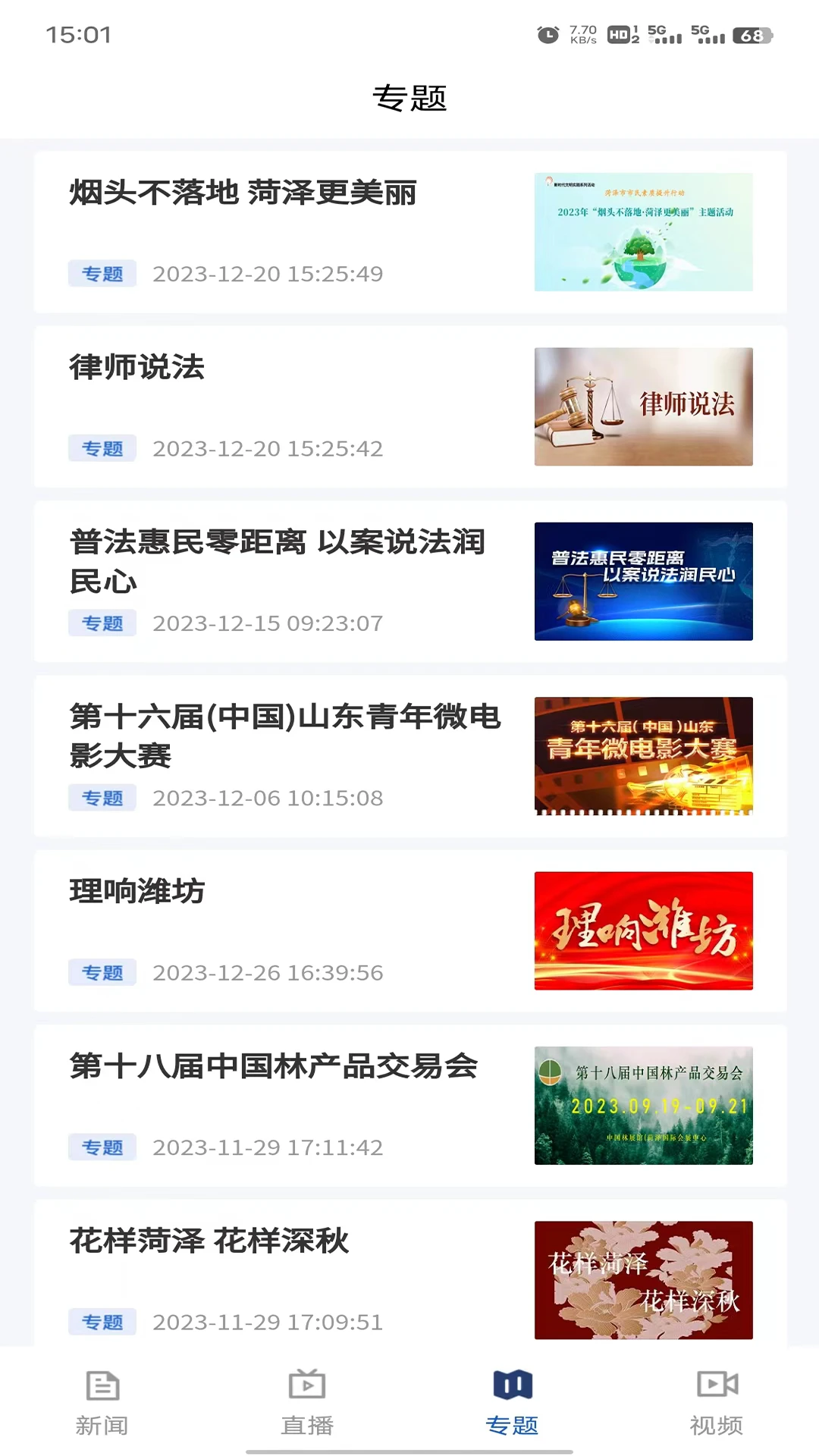Tap the timestamp on 普法惠民零距离 item

267,623
